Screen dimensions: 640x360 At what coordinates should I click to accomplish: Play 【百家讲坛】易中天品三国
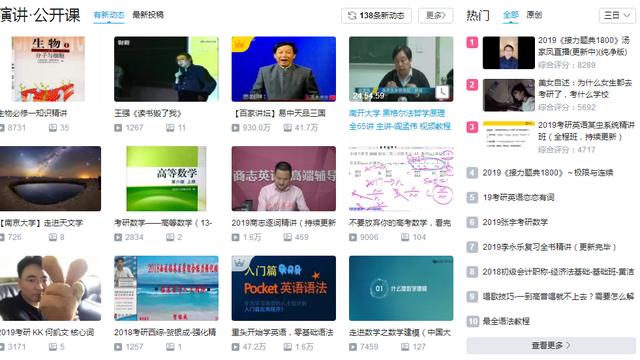[x=284, y=69]
